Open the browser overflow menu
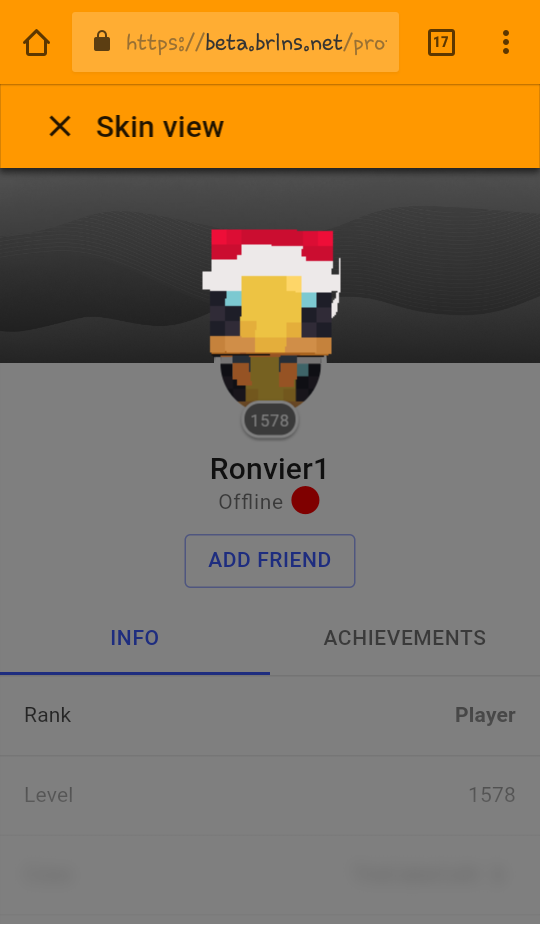The height and width of the screenshot is (925, 540). point(506,42)
